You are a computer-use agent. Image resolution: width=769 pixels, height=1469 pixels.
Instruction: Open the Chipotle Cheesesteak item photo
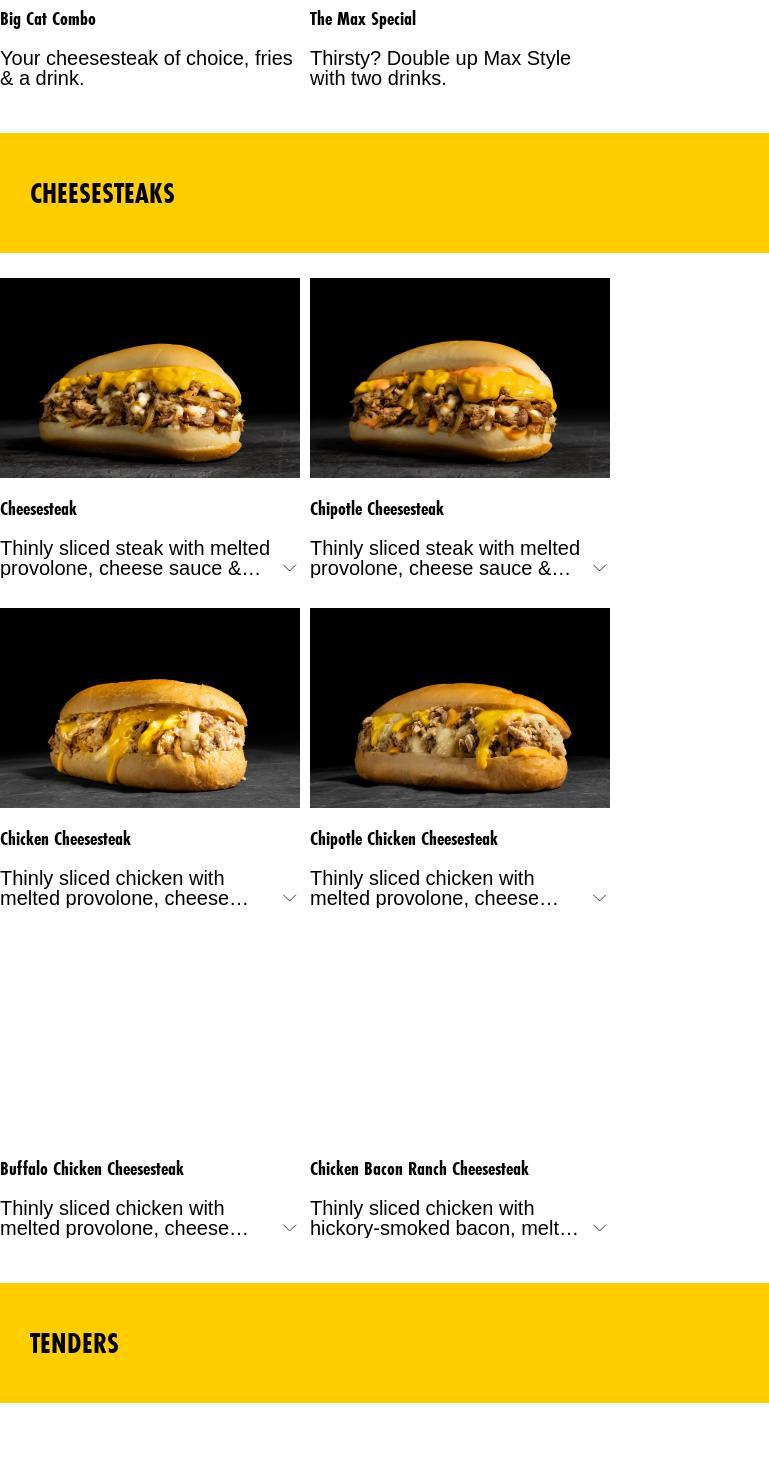pos(460,378)
